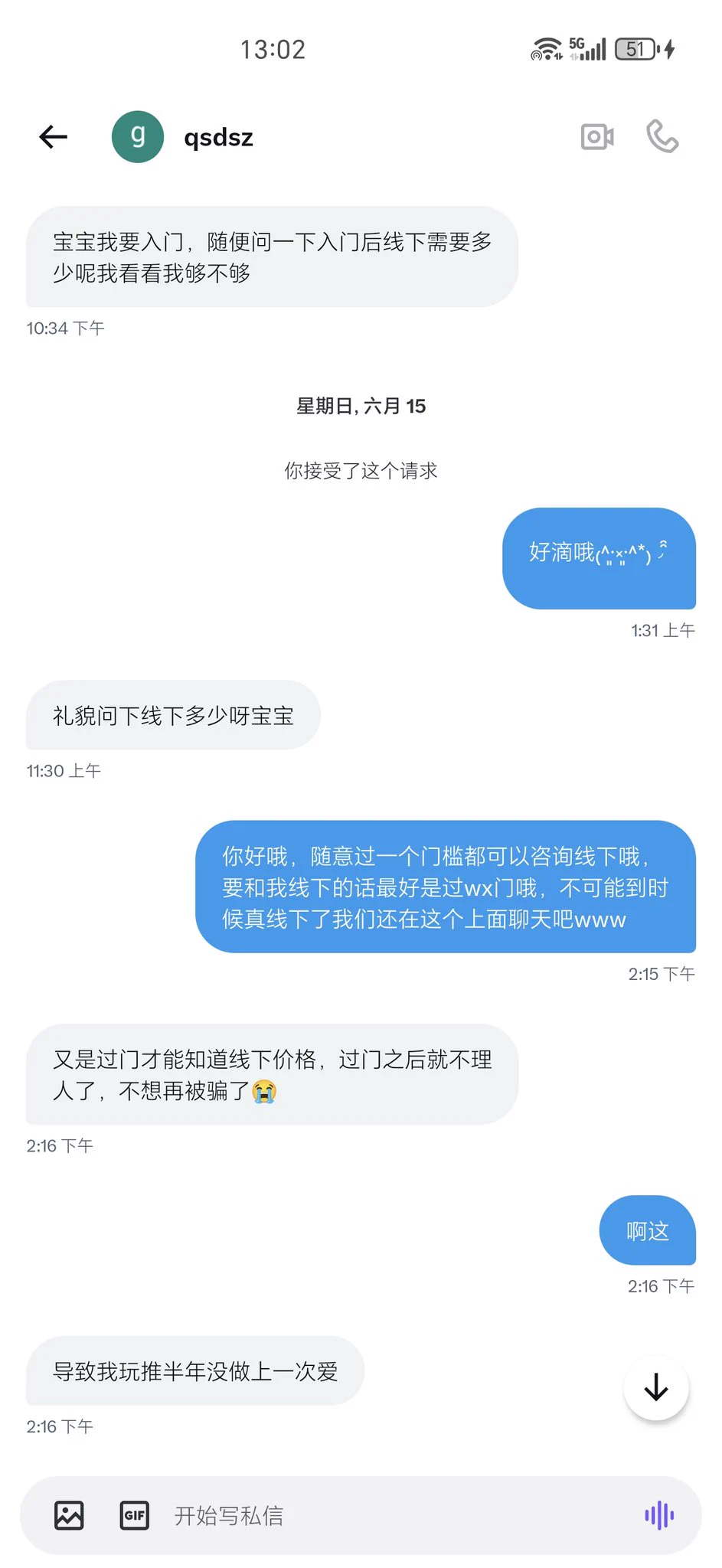Screen dimensions: 722x1568
Task: Start a voice call with qsdsz
Action: click(662, 137)
